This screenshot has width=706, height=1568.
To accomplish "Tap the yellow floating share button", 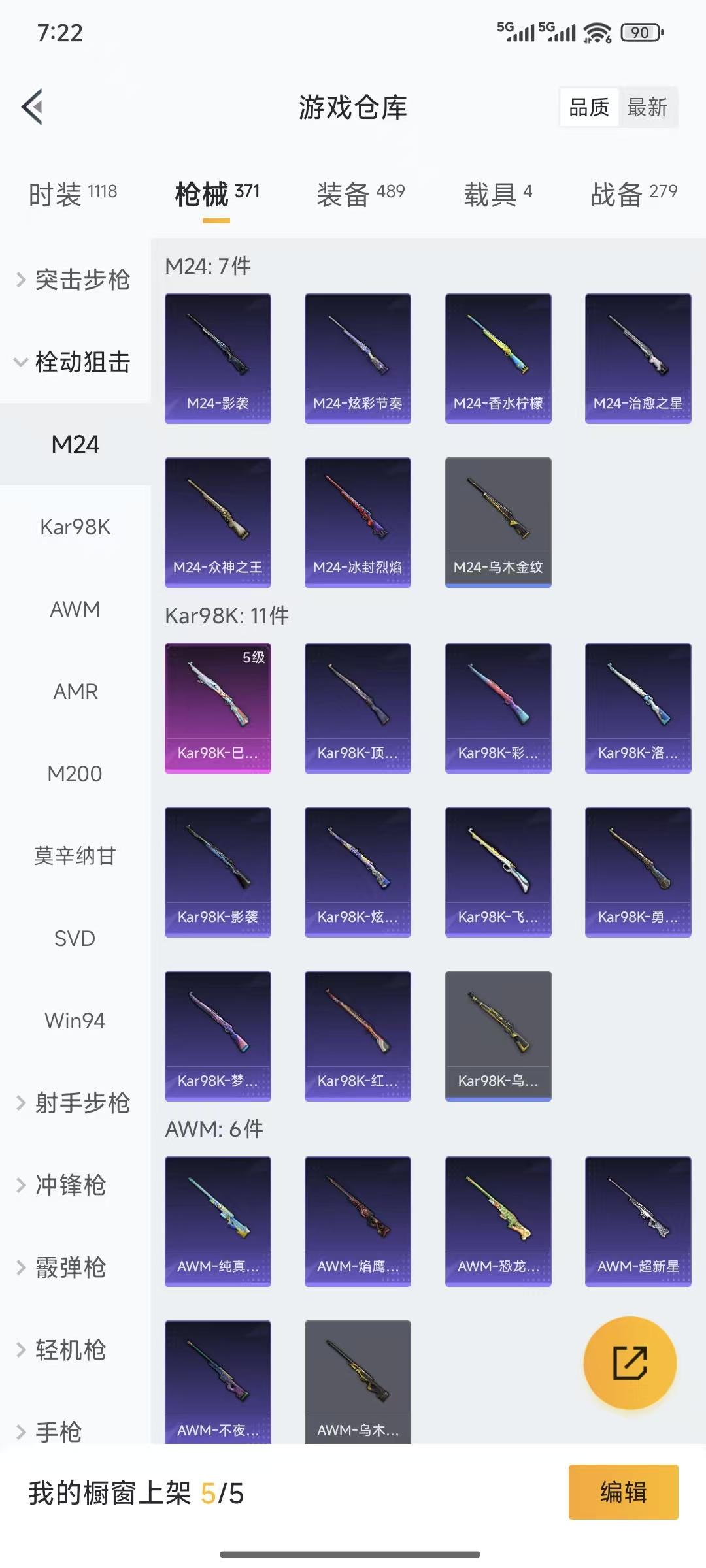I will pos(630,1363).
